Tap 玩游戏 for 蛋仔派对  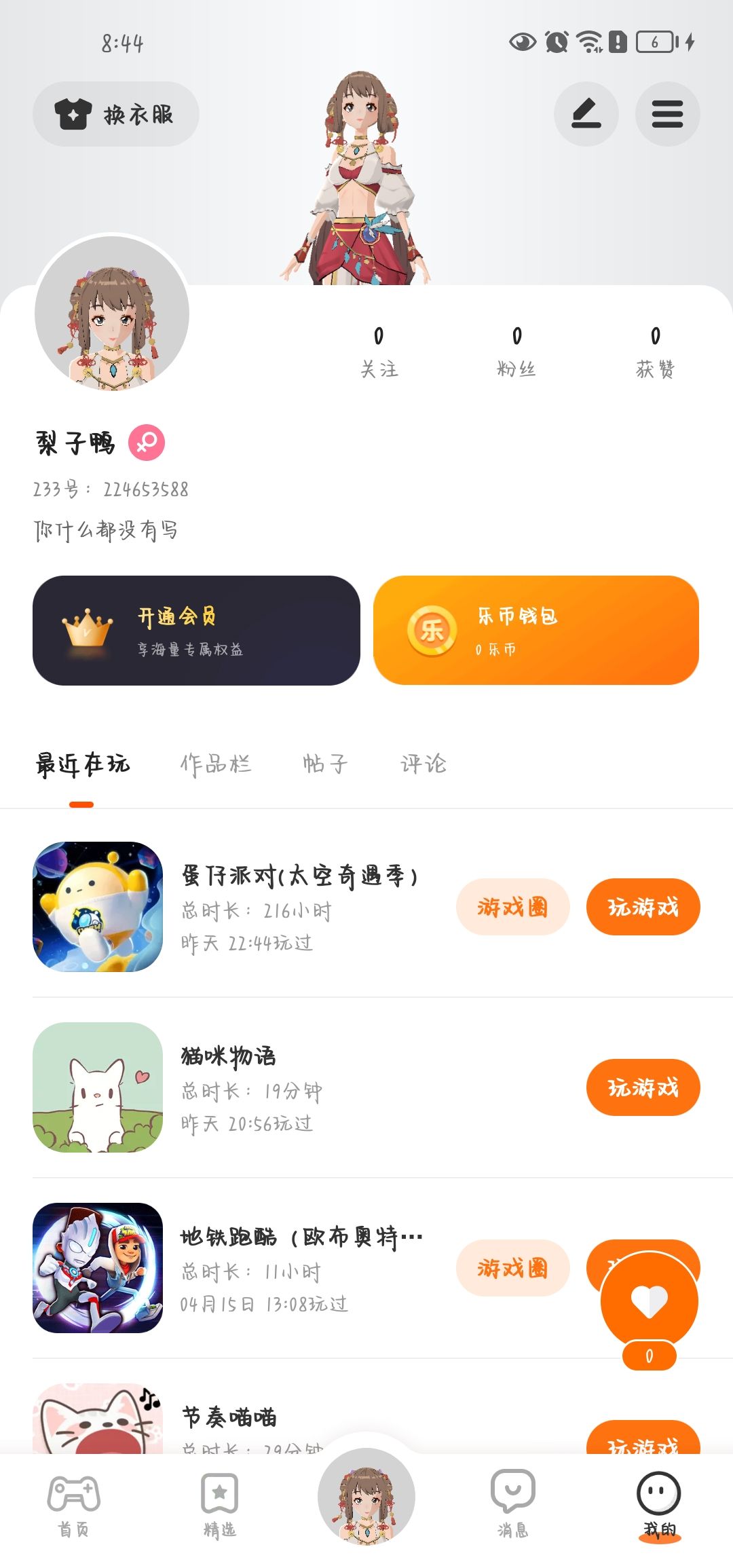click(x=643, y=907)
